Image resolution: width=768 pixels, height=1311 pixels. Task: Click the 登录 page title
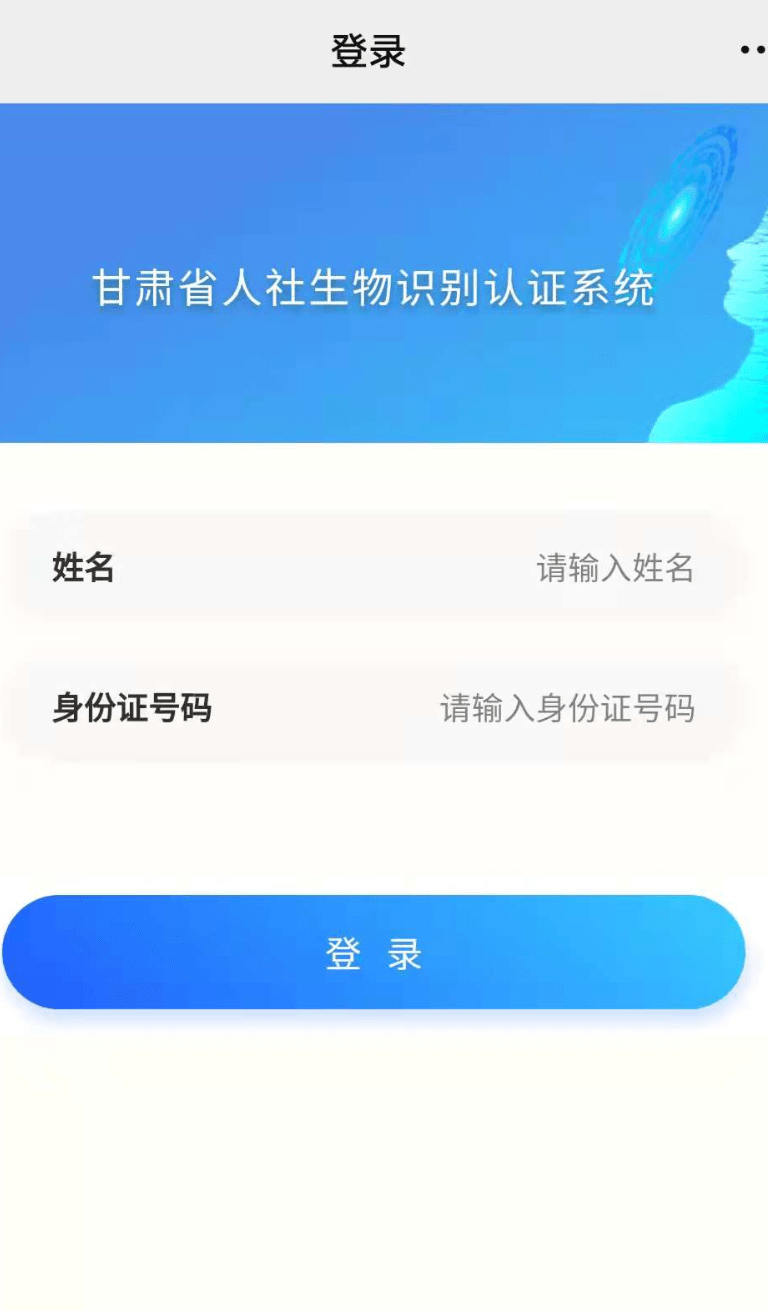367,50
